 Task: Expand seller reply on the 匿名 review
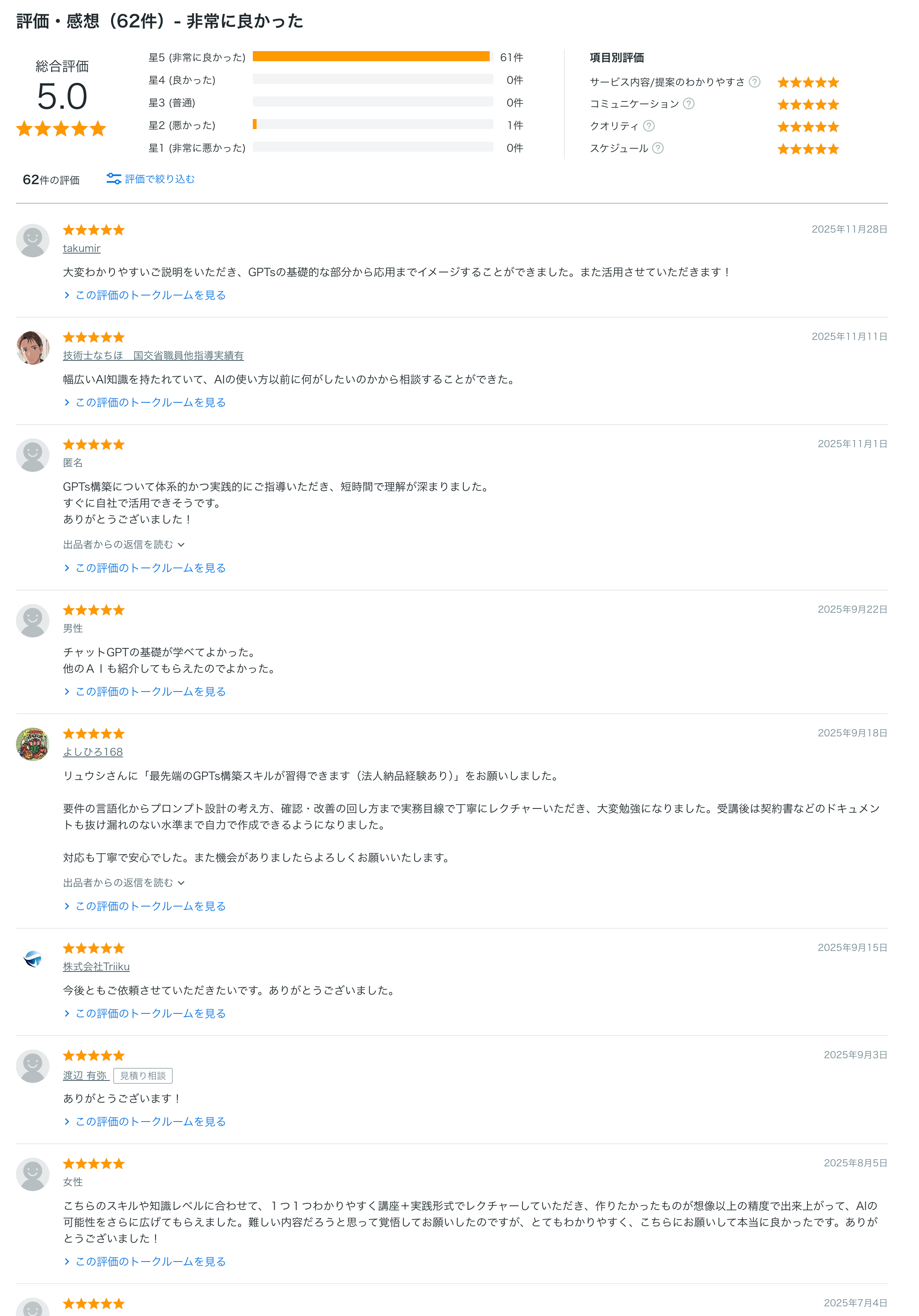[x=123, y=544]
